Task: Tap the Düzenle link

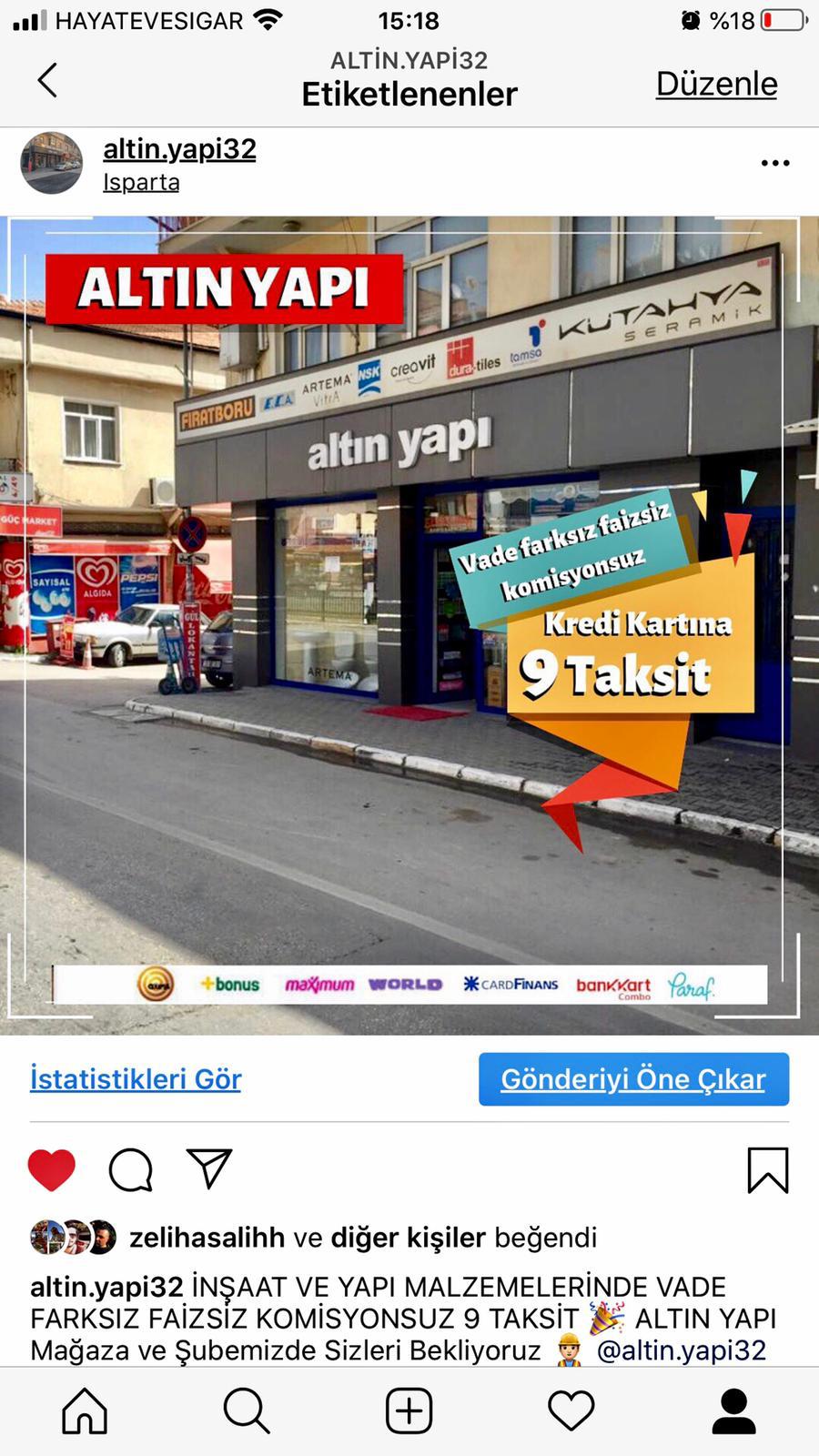Action: pos(716,84)
